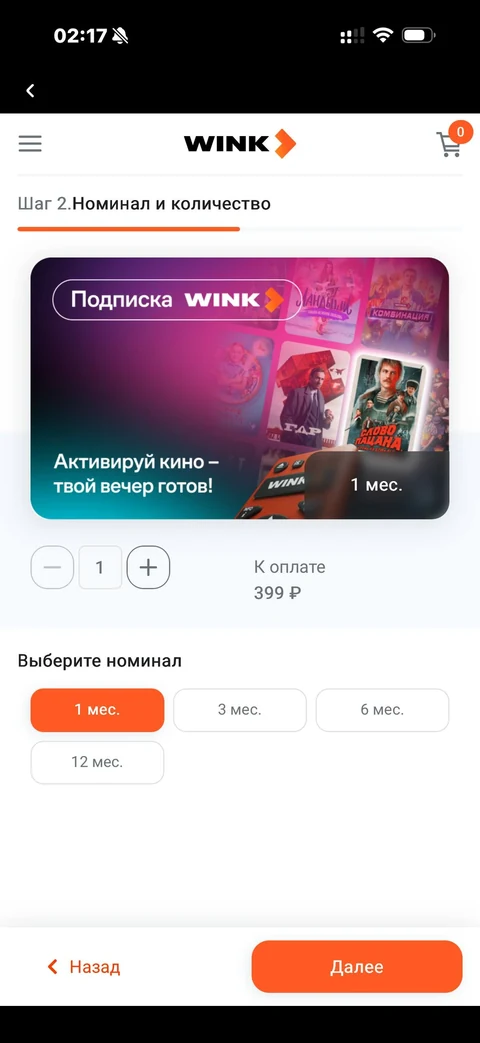Continue with the Далее button
Screen dimensions: 480x1043
(357, 967)
